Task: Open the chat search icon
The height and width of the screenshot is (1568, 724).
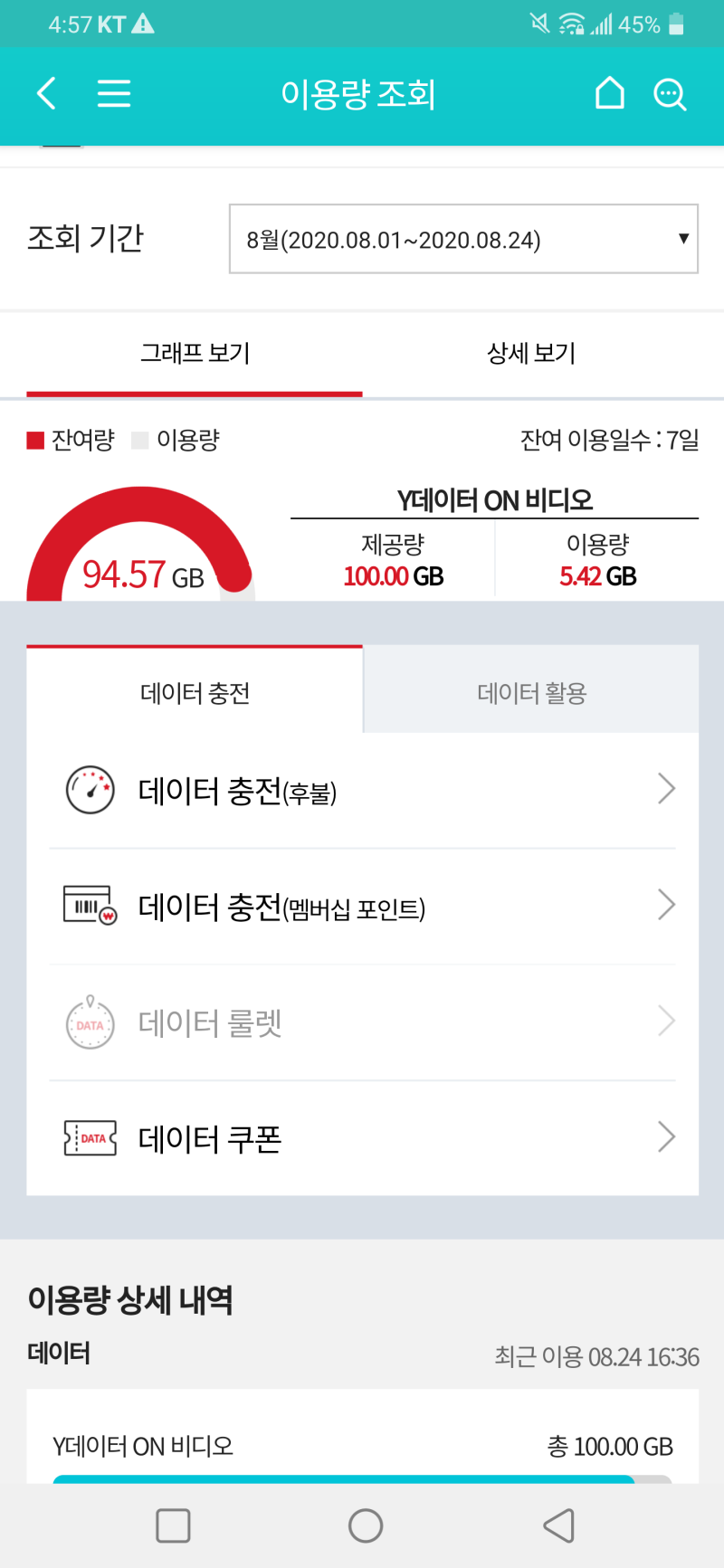Action: (670, 94)
